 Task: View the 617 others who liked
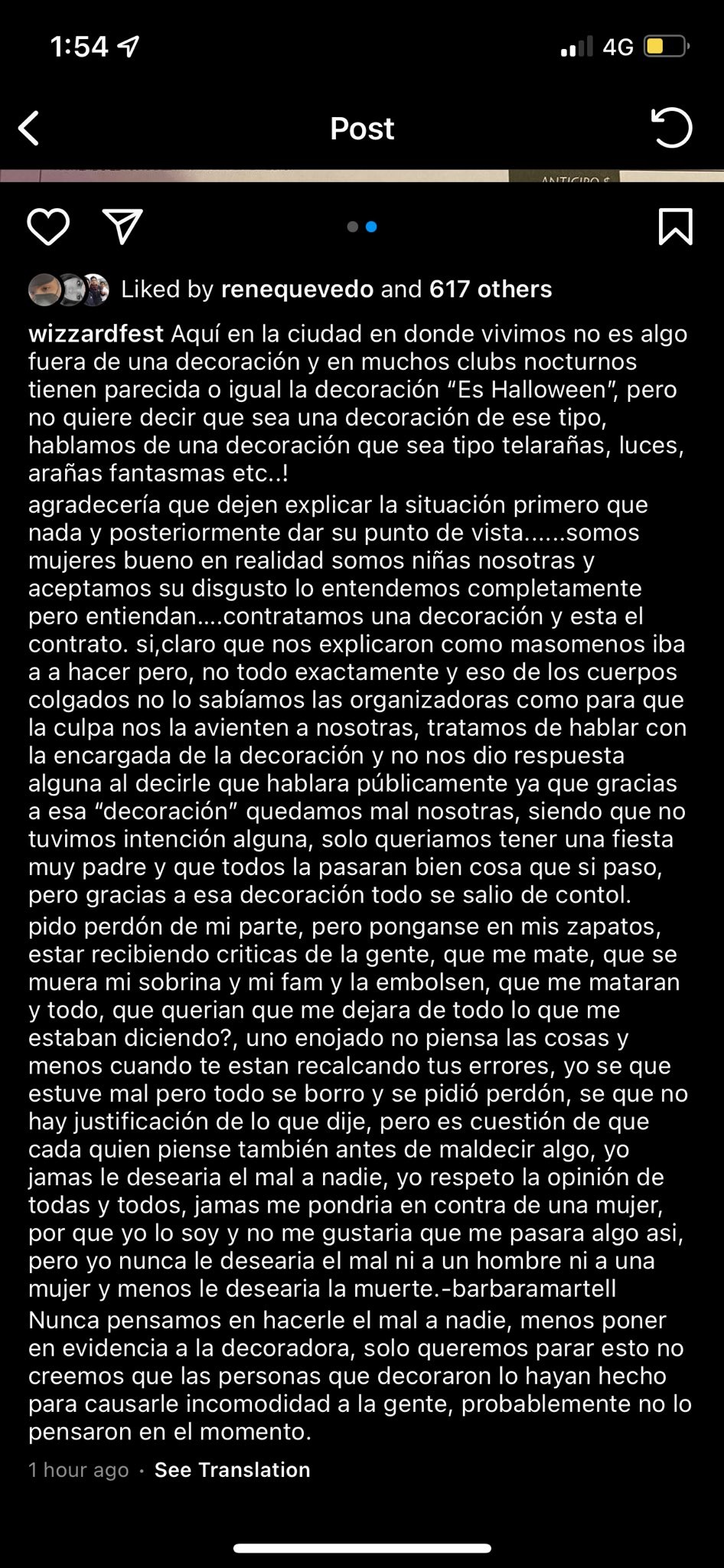pyautogui.click(x=491, y=289)
